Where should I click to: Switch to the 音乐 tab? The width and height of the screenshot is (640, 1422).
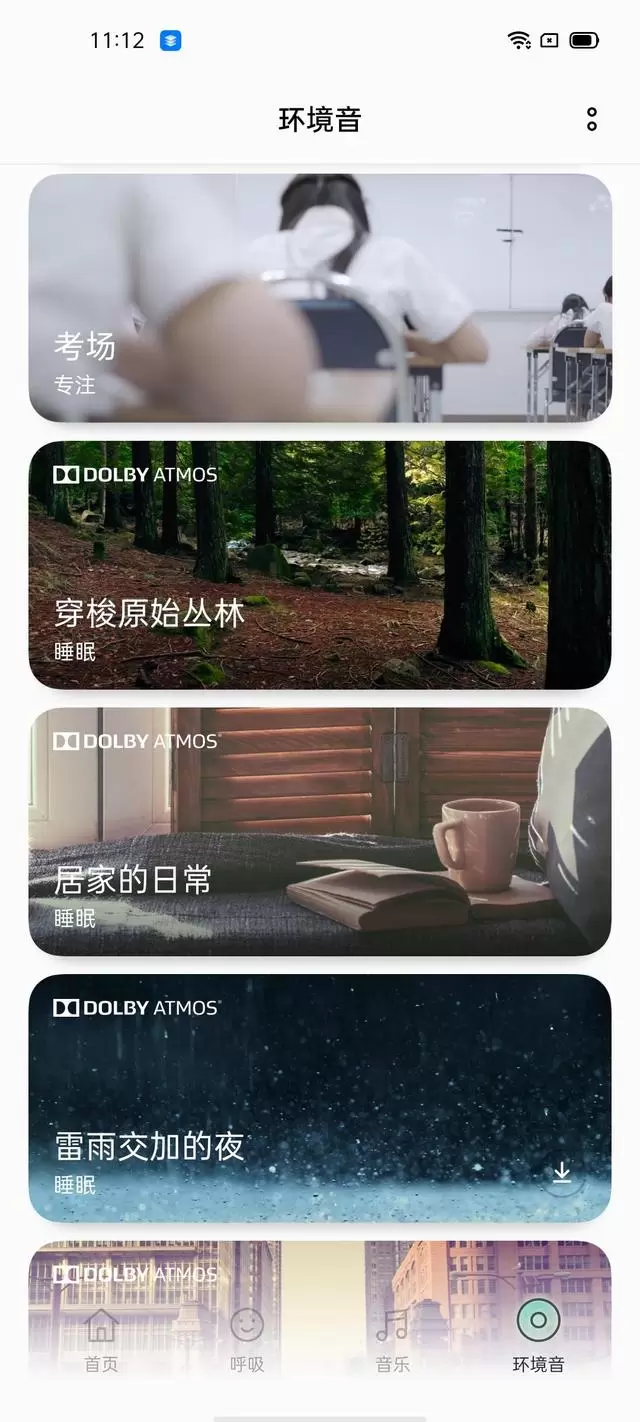coord(392,1340)
